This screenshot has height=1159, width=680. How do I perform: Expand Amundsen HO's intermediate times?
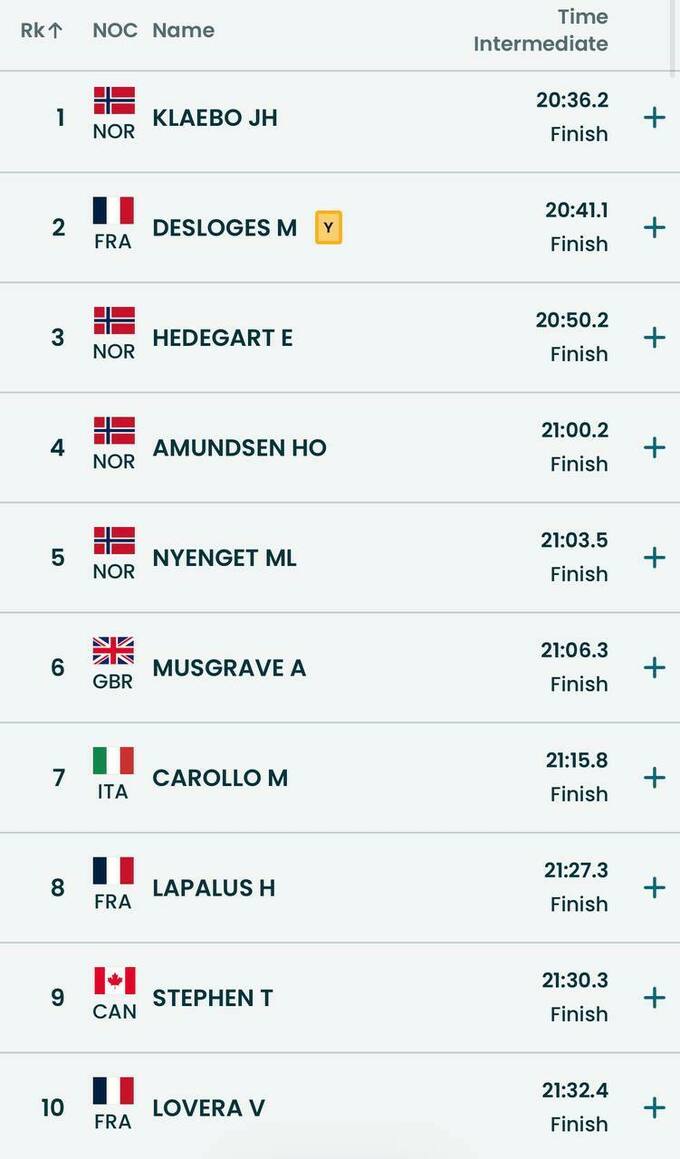click(654, 448)
